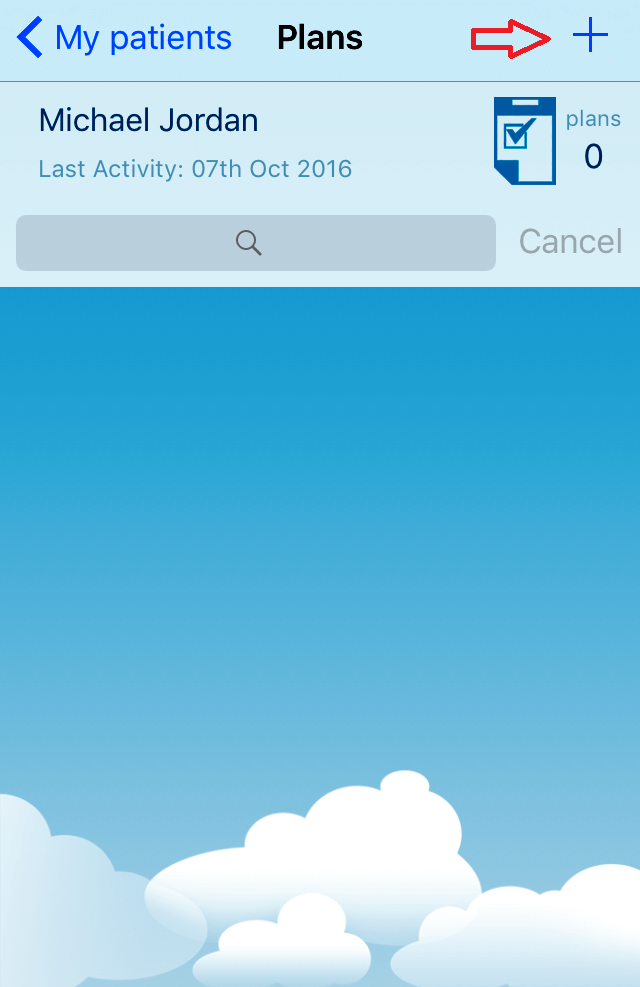This screenshot has width=640, height=987.
Task: Cancel the search
Action: tap(570, 242)
